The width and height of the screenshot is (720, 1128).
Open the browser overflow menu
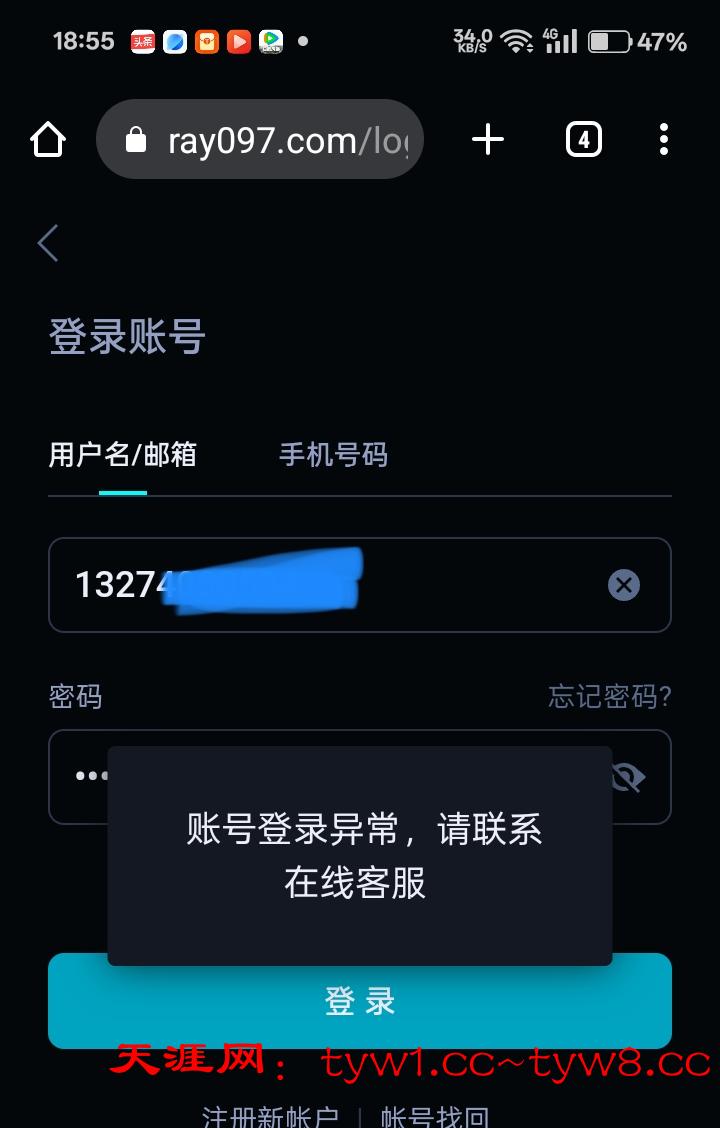(x=664, y=139)
